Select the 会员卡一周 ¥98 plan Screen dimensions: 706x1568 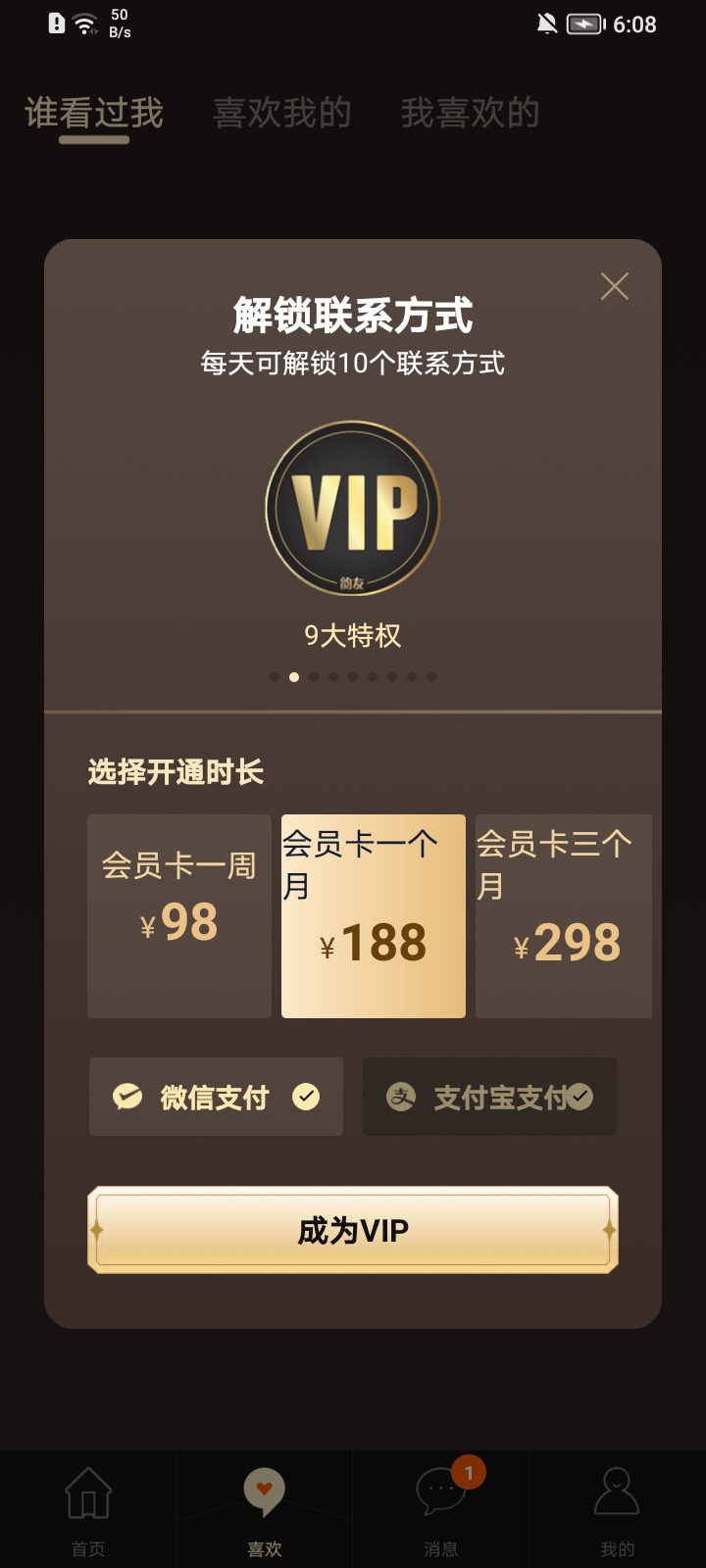[179, 915]
